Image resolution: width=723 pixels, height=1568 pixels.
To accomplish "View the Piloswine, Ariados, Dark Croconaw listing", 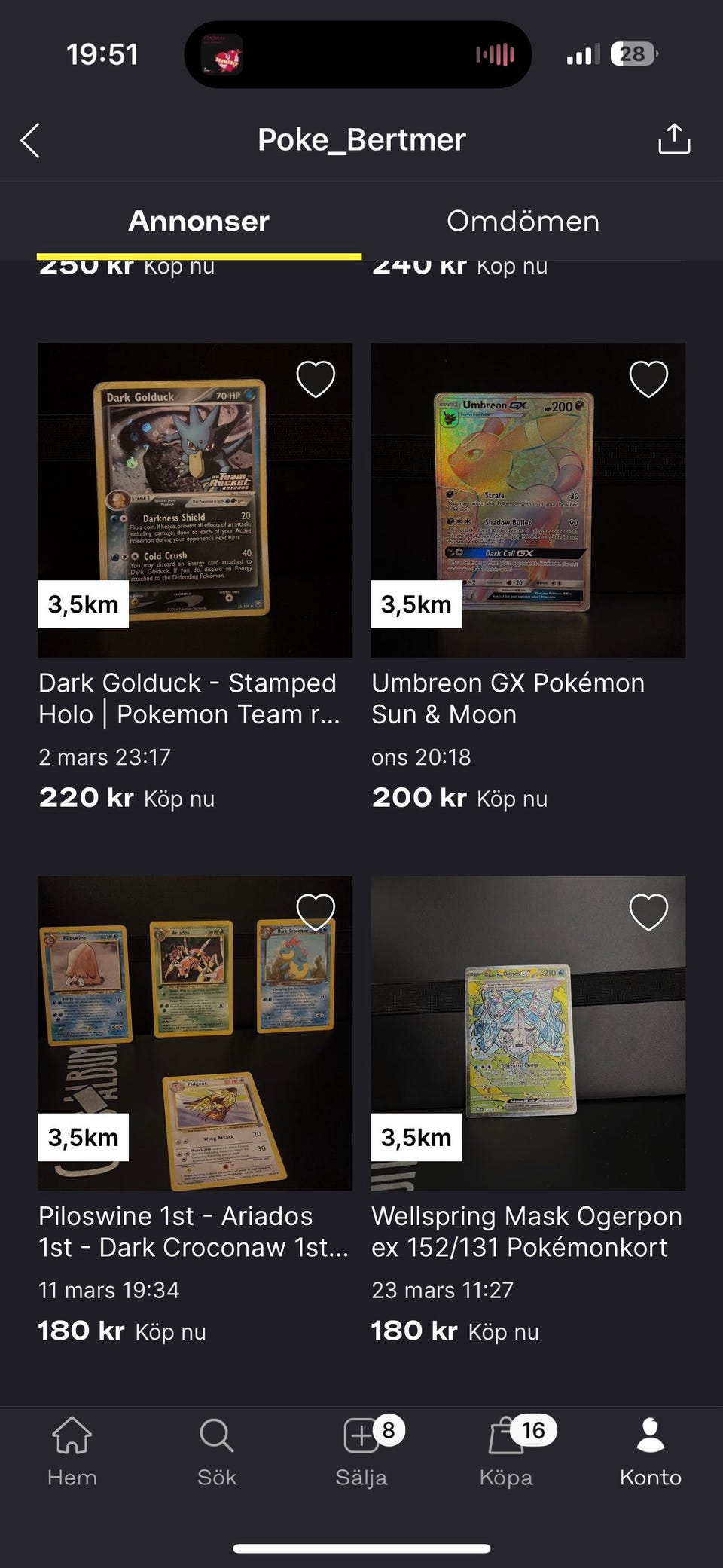I will [195, 1033].
